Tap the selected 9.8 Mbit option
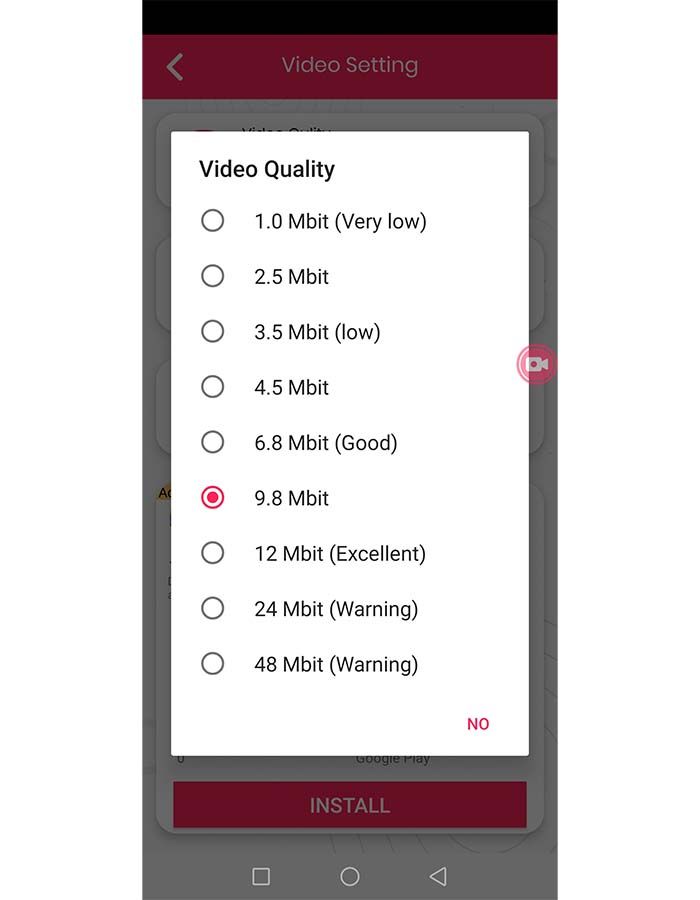The width and height of the screenshot is (700, 900). pos(213,498)
